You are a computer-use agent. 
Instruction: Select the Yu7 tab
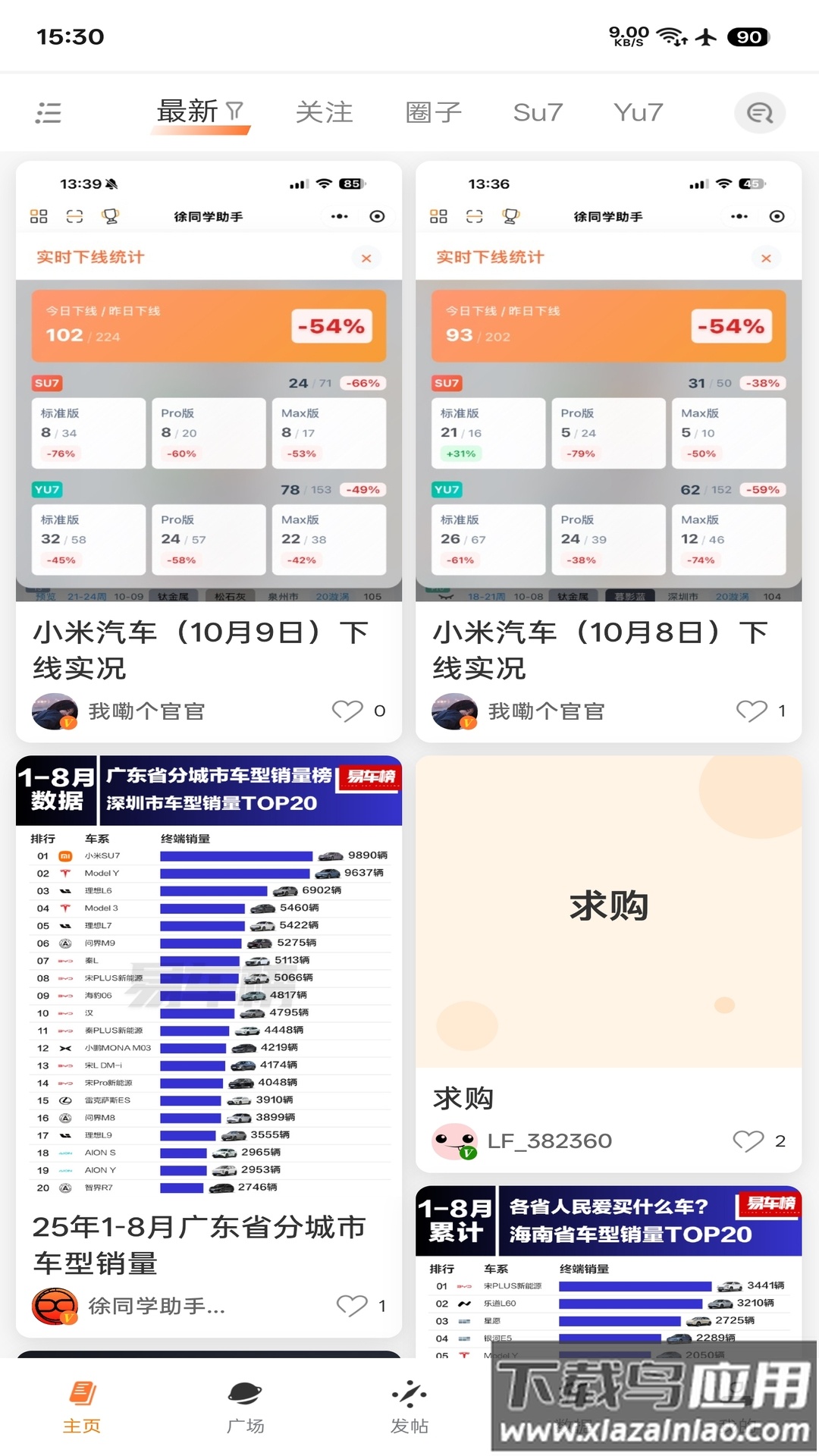(x=638, y=111)
